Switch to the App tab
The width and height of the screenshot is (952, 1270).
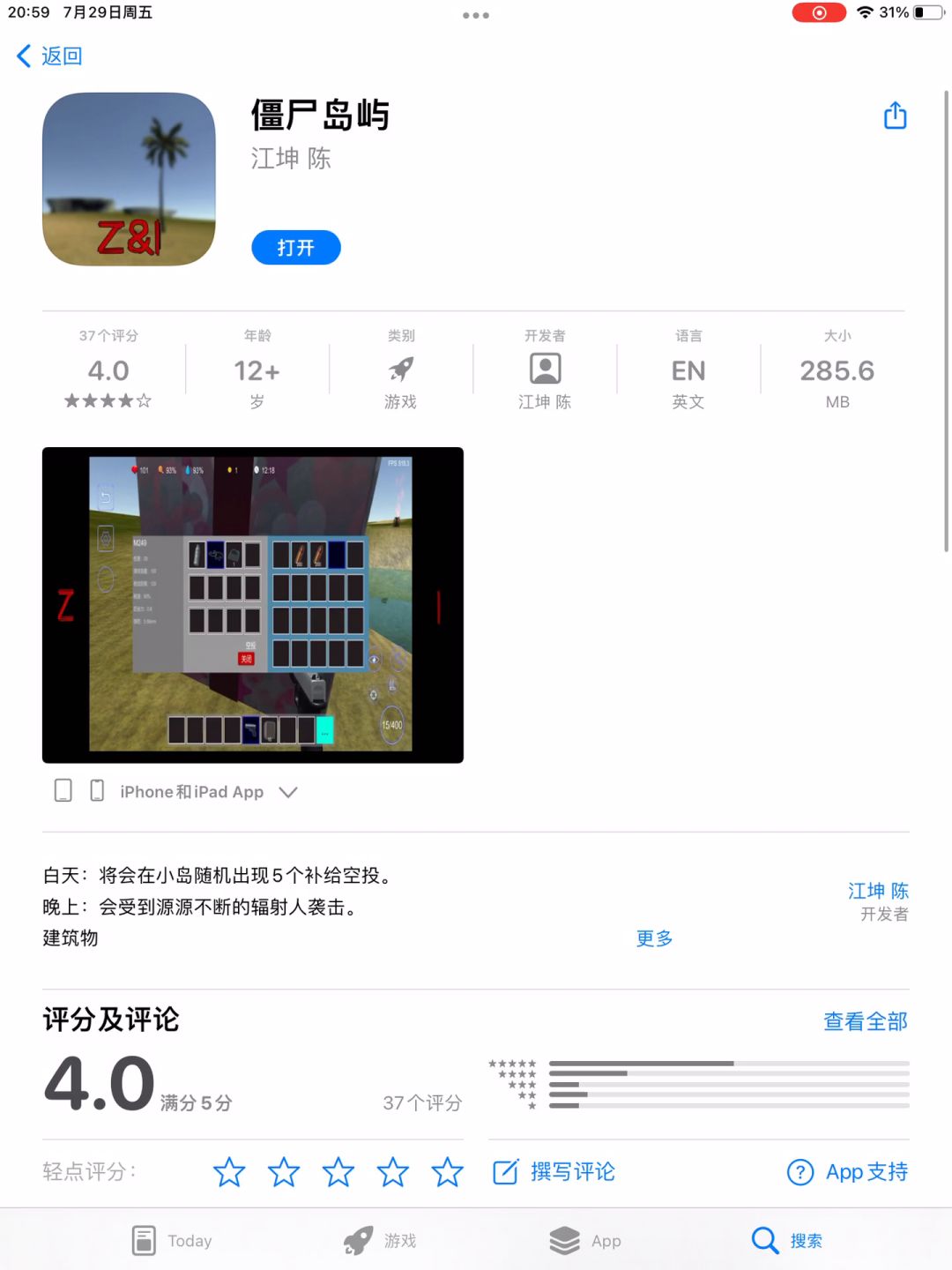585,1241
